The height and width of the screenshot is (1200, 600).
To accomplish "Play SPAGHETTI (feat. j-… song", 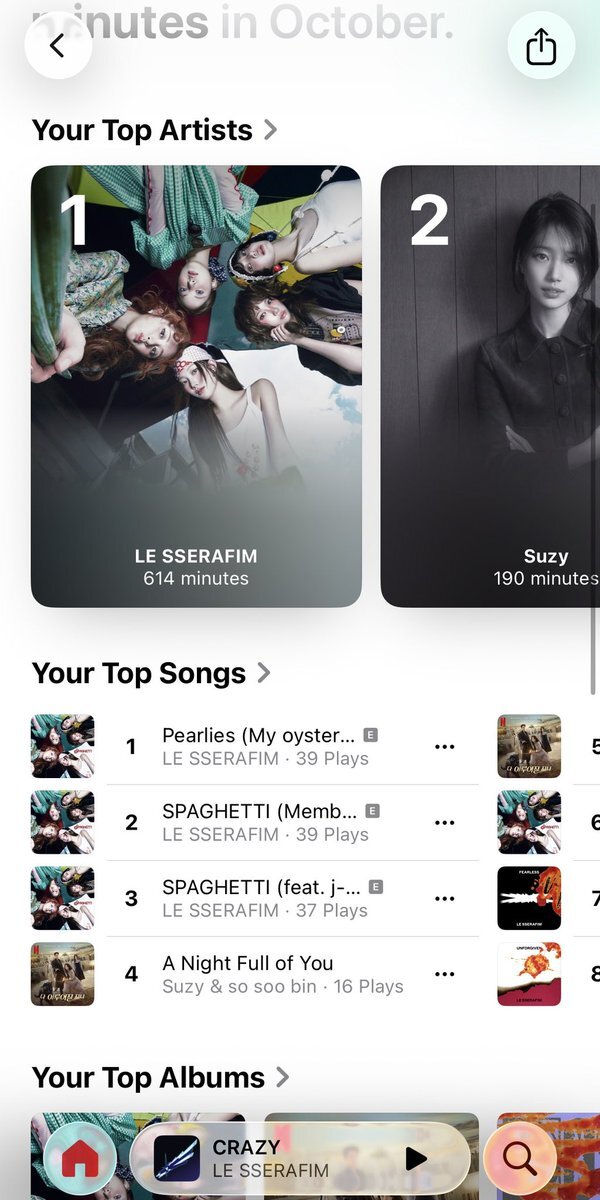I will coord(258,898).
